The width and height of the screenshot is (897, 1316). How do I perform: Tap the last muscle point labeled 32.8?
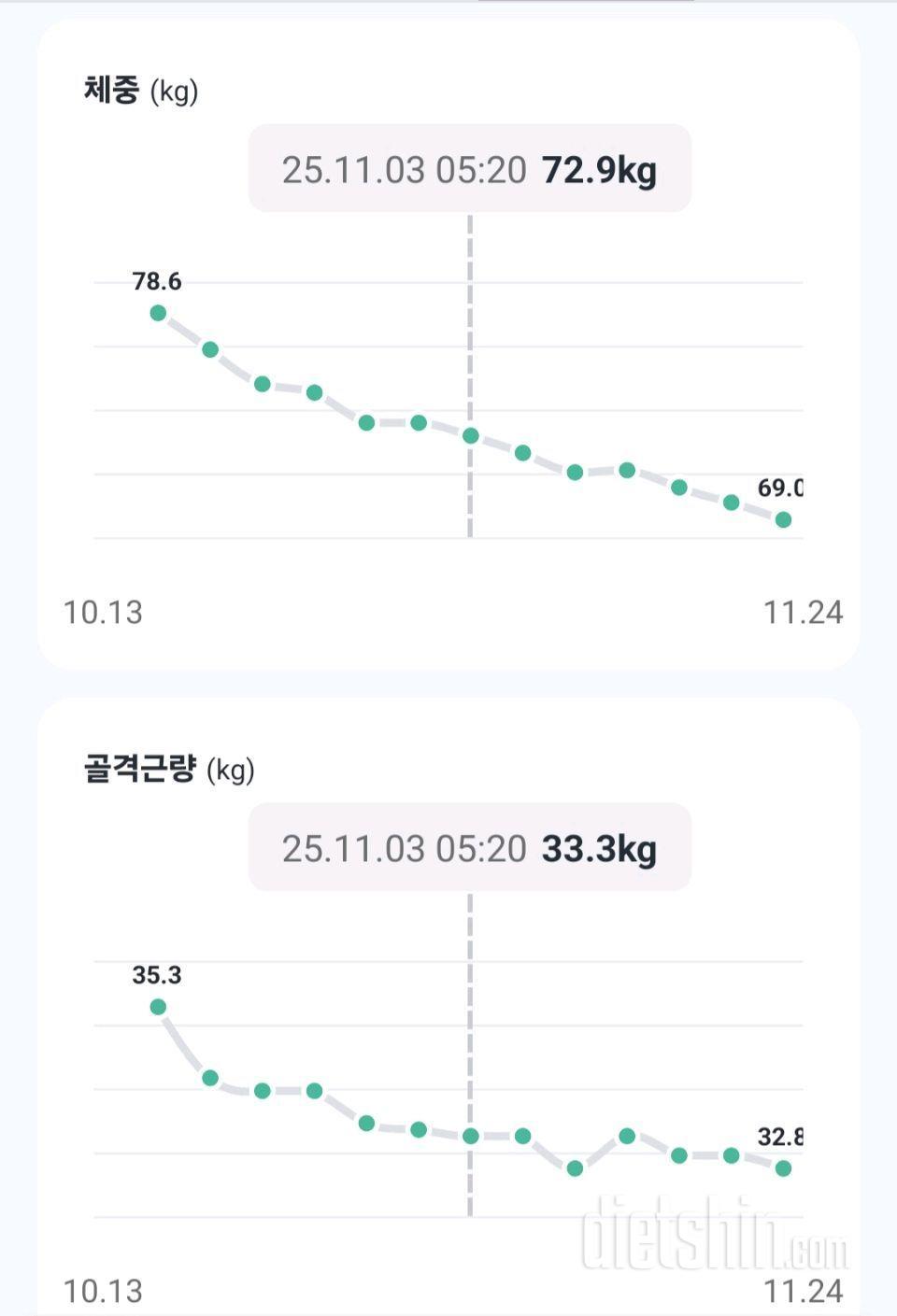[x=783, y=1167]
